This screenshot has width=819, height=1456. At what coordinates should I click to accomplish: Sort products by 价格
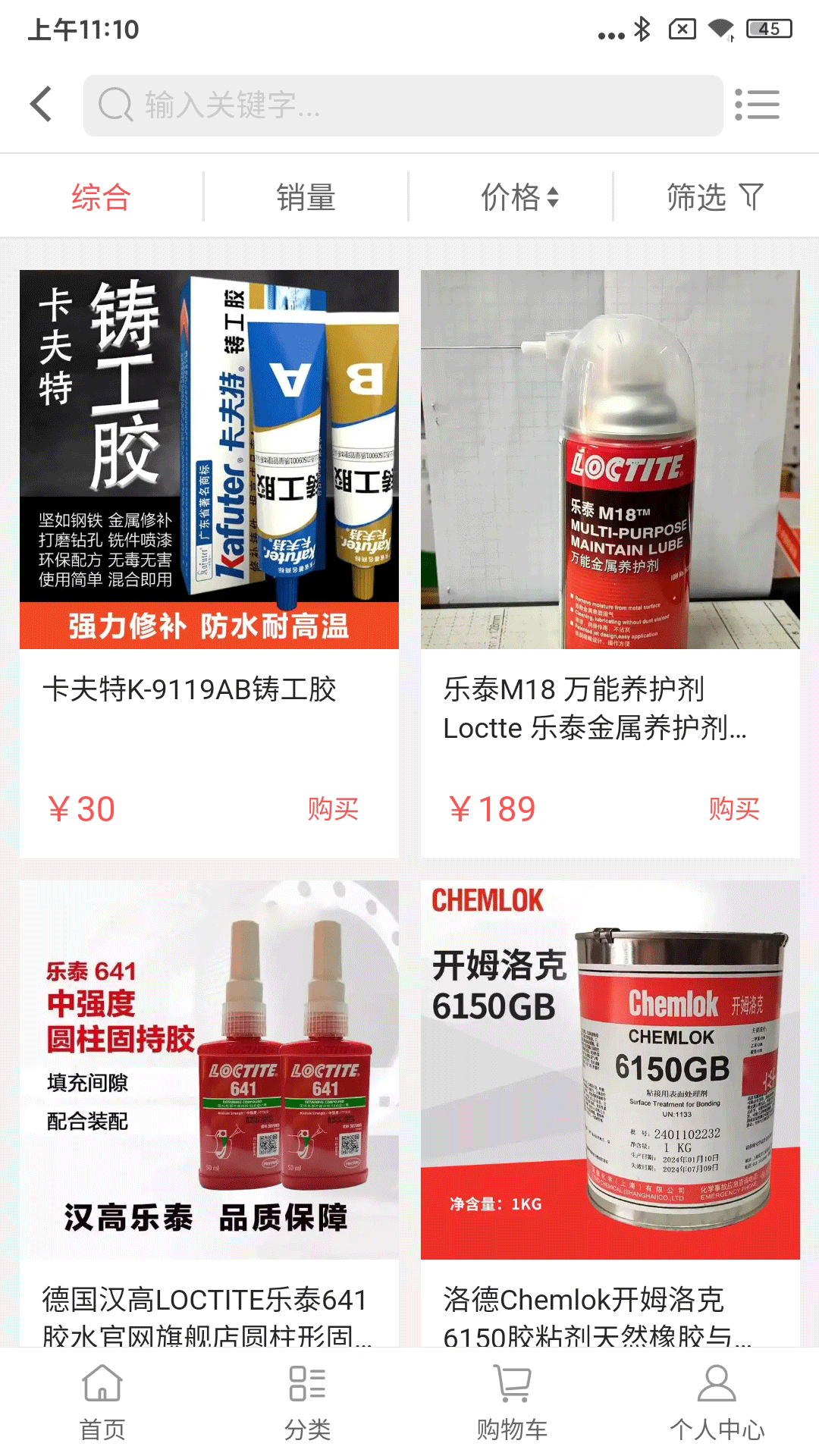pos(519,197)
